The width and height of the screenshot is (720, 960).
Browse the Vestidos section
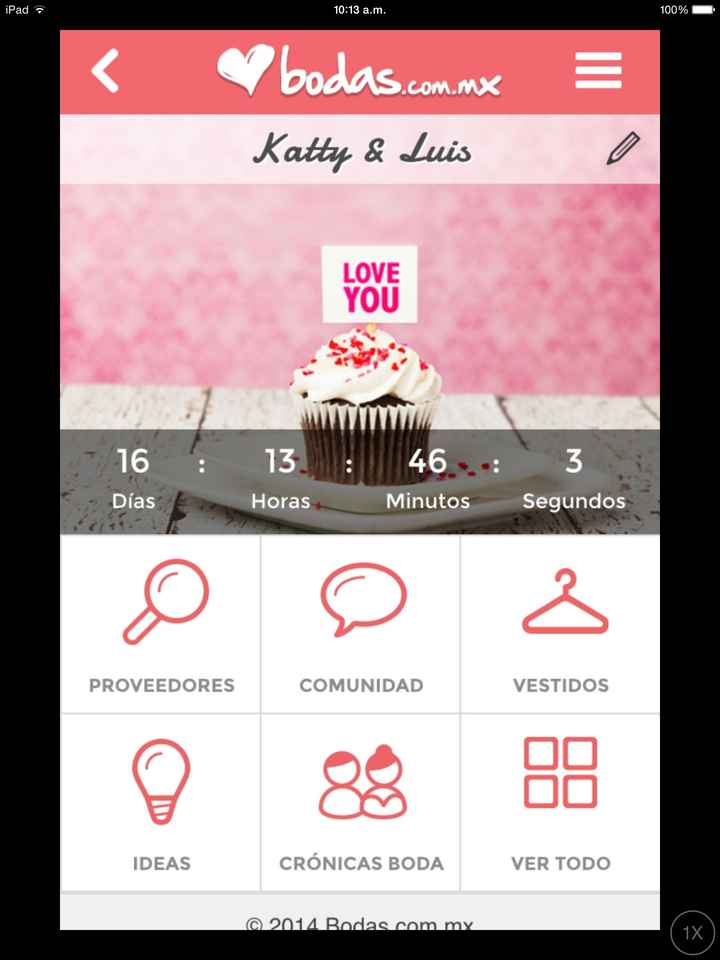pos(560,625)
